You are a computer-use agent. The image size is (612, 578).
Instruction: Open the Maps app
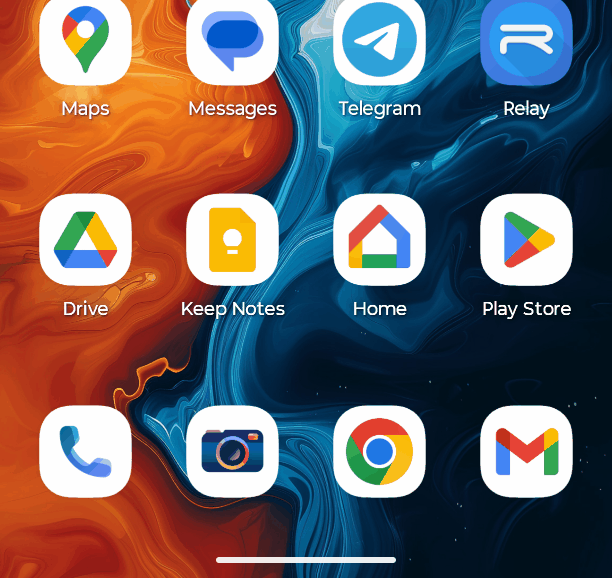85,42
